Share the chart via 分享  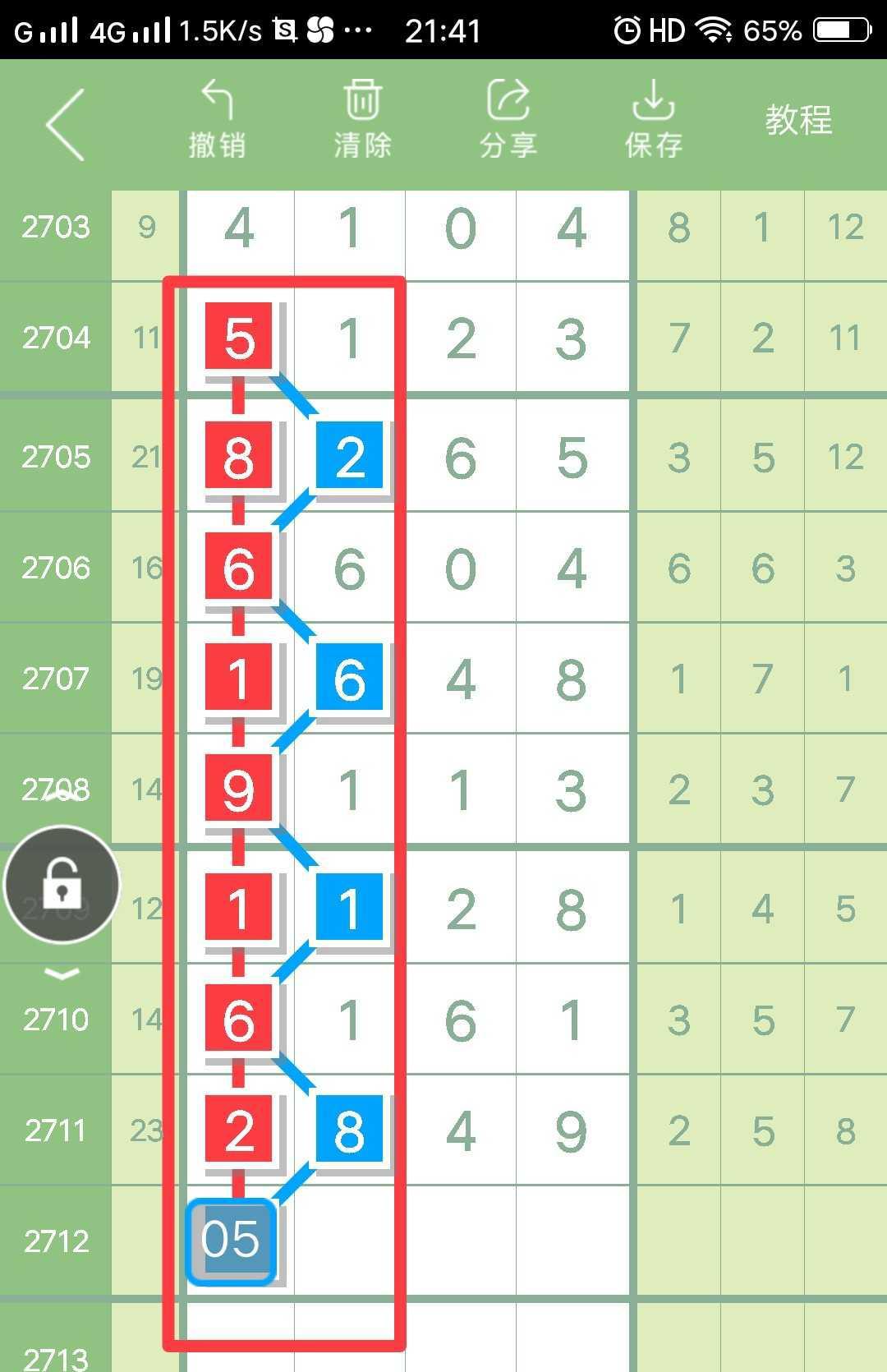coord(508,120)
